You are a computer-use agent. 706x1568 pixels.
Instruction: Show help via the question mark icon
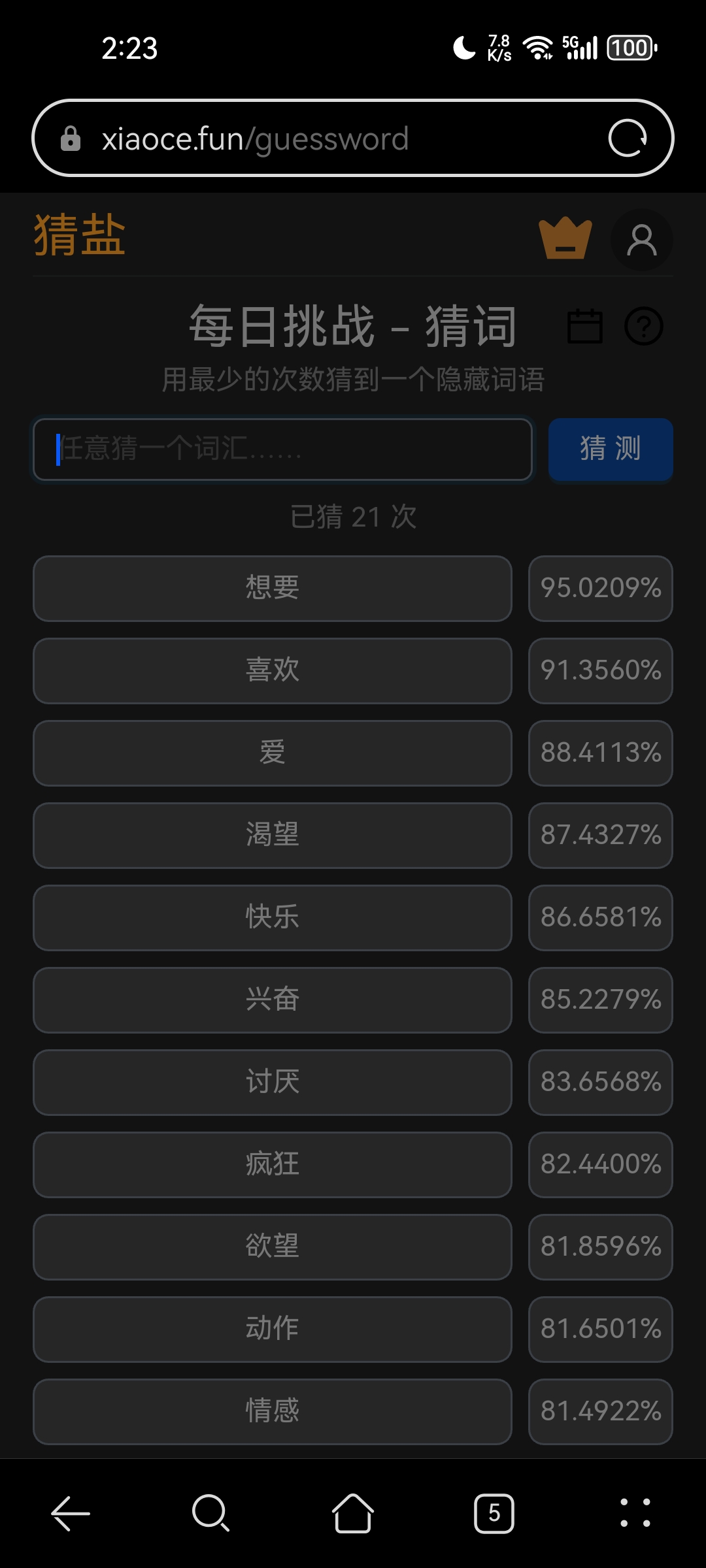click(644, 326)
